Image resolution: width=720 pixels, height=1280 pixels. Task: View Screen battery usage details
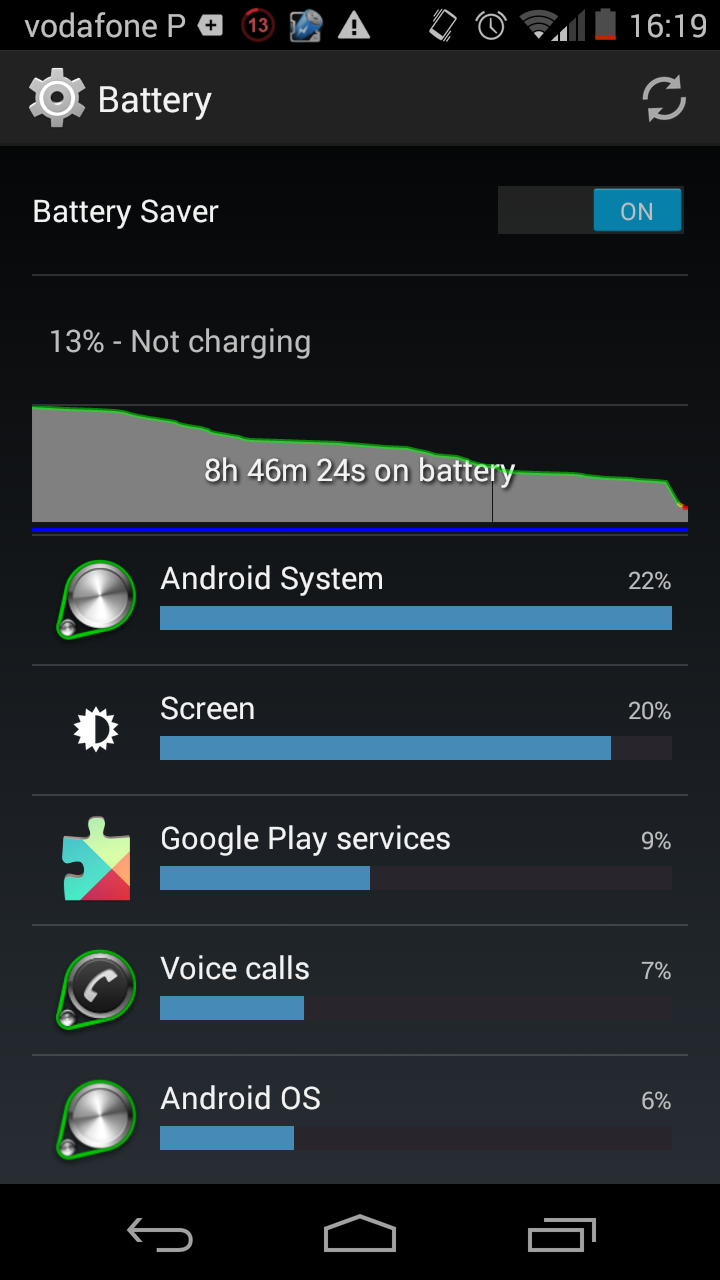[360, 730]
